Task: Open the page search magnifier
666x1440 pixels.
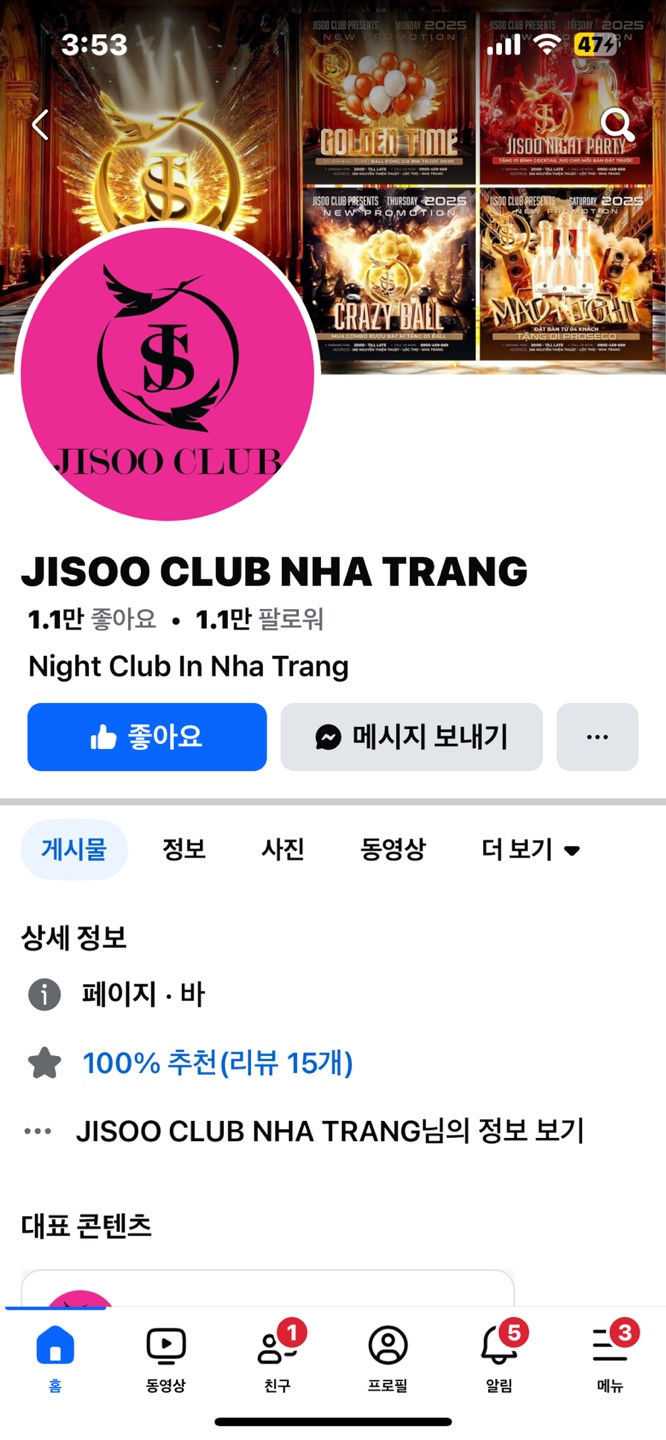Action: 617,125
